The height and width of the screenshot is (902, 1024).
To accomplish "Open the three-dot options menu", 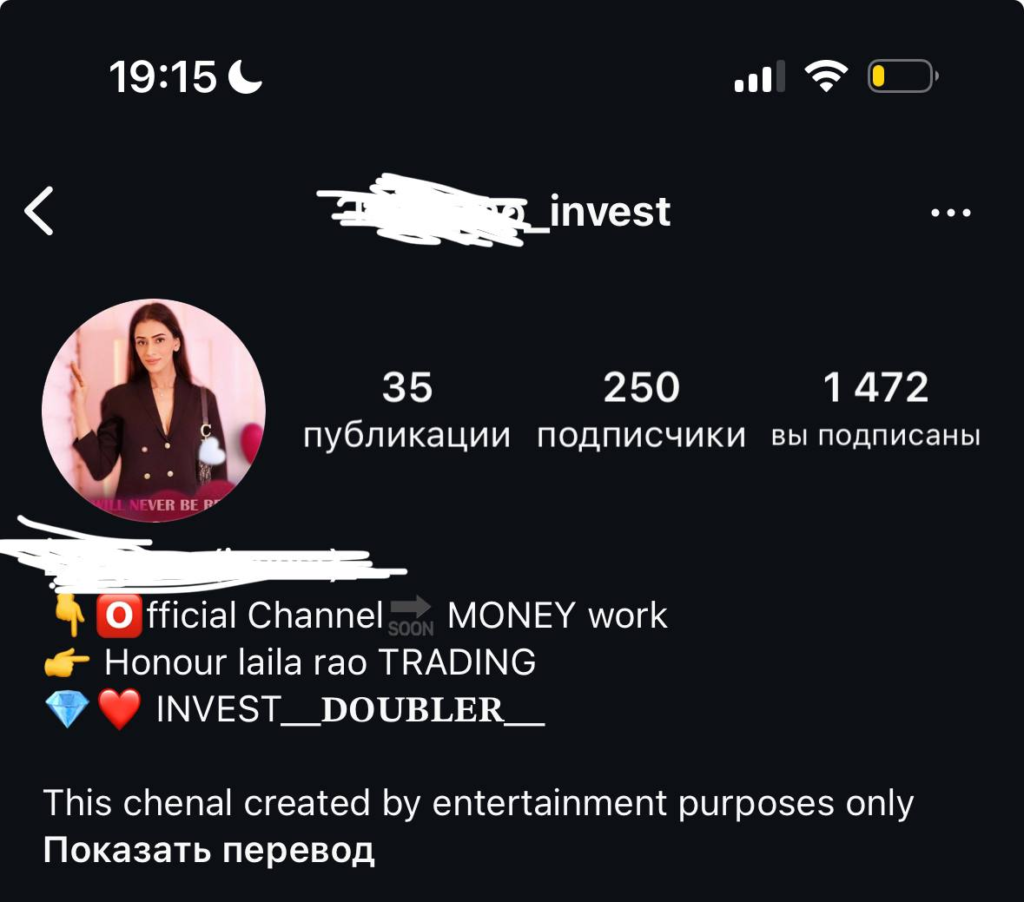I will tap(950, 213).
